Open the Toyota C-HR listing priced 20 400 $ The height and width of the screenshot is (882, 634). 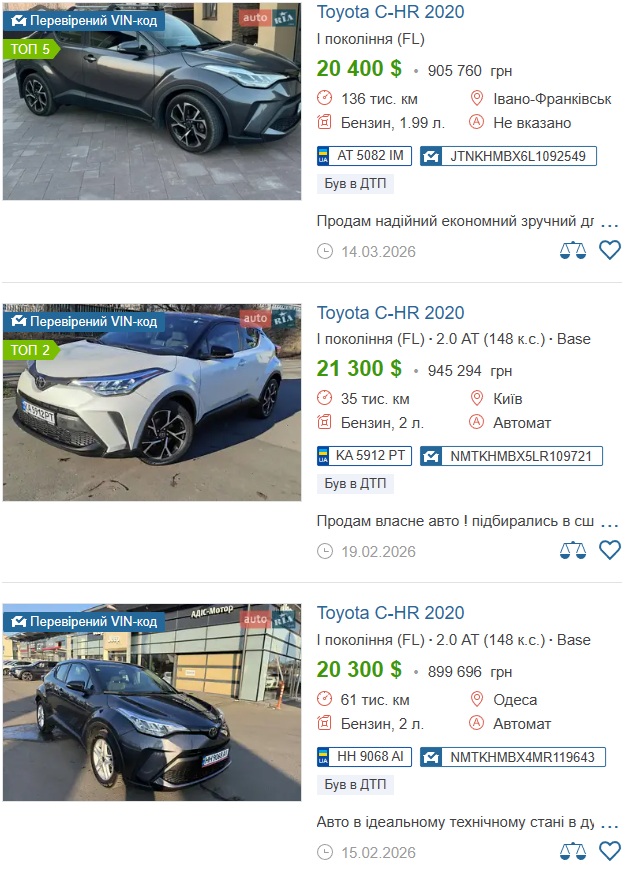click(x=390, y=12)
